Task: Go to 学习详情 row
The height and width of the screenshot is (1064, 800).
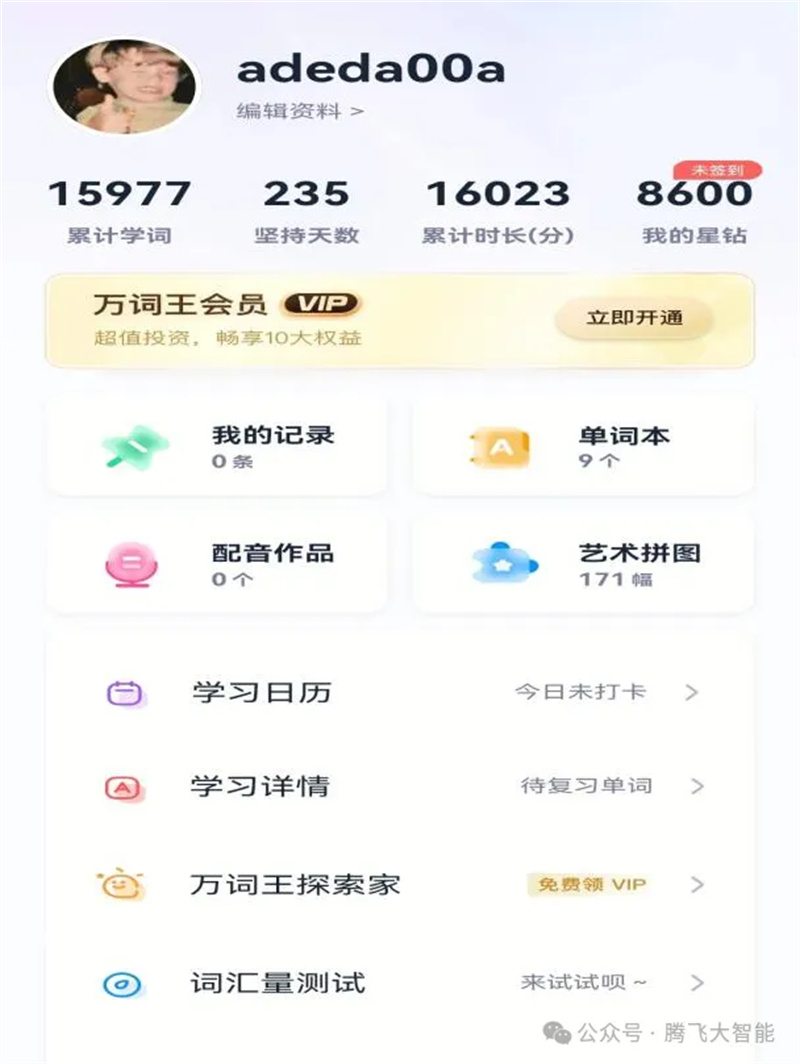Action: click(x=400, y=786)
